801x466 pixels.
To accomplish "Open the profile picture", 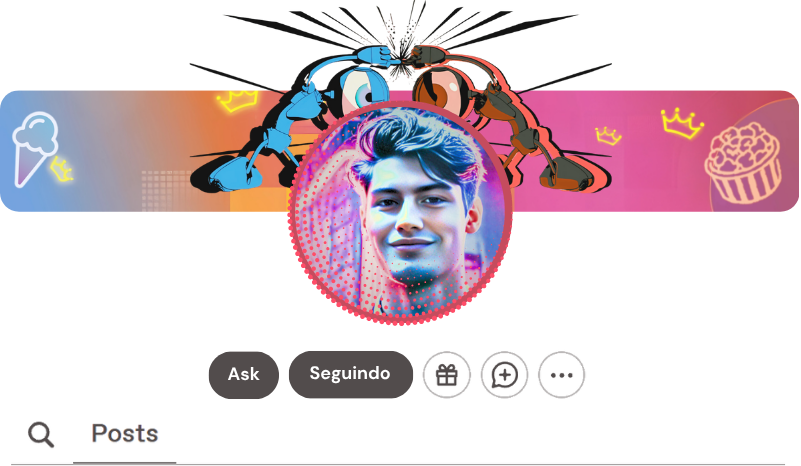I will (x=400, y=215).
